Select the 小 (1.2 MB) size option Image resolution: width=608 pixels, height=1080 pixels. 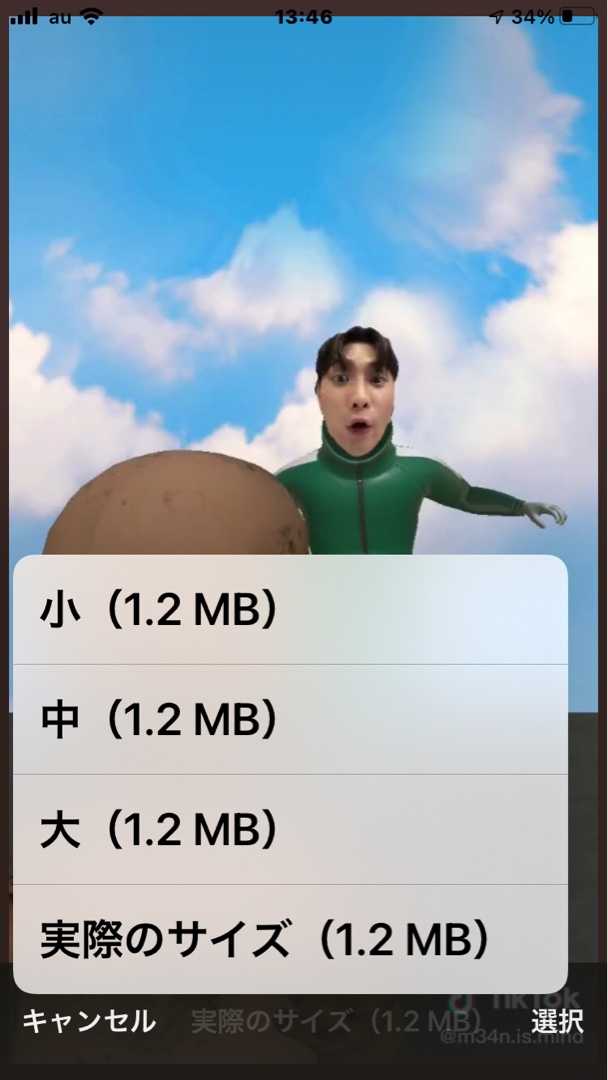pos(290,610)
